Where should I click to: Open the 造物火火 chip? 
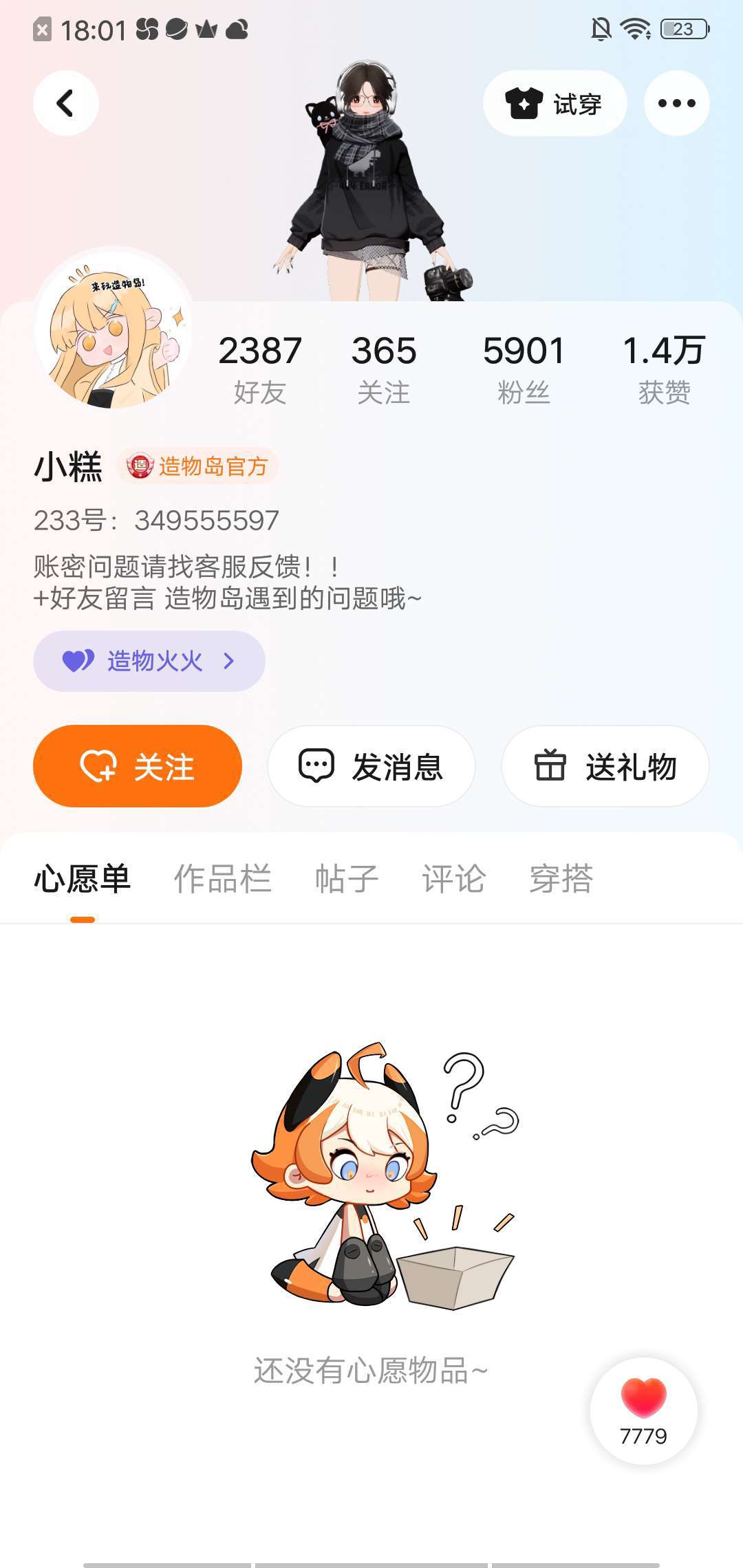pos(149,661)
